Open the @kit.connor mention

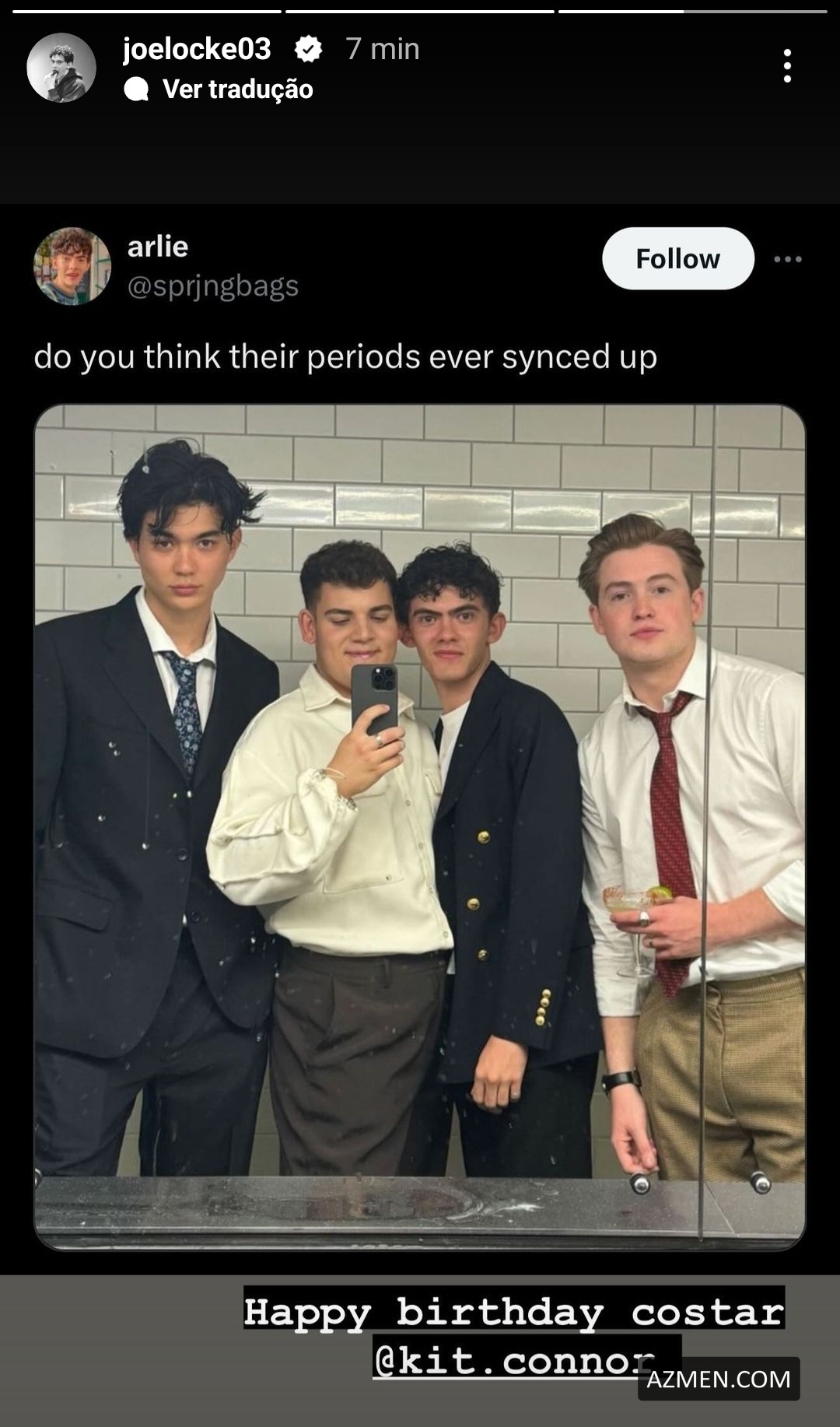(x=513, y=1361)
